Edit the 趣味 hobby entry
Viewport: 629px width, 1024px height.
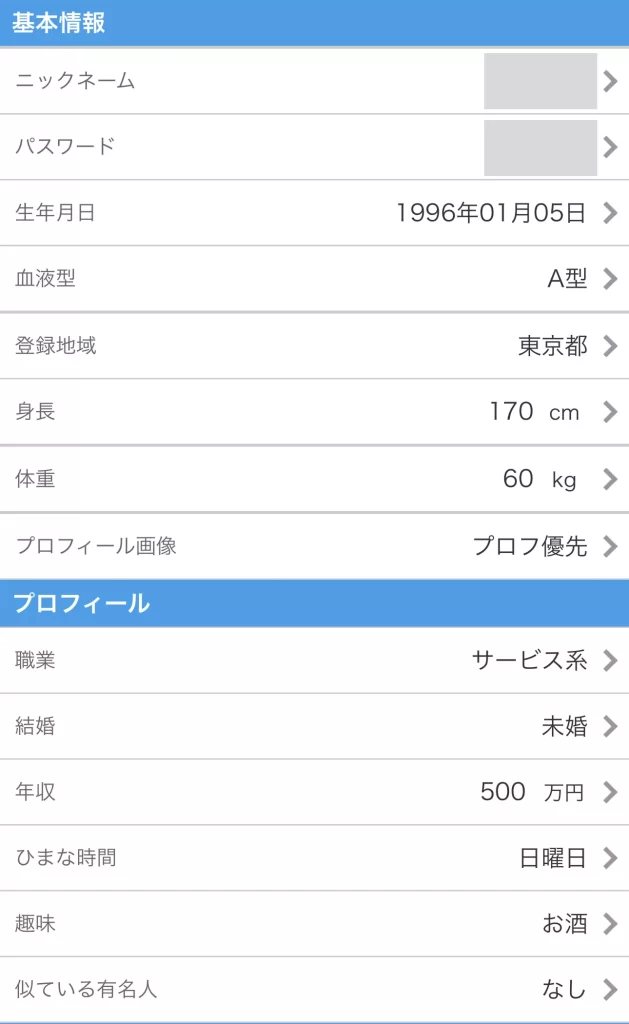coord(314,924)
